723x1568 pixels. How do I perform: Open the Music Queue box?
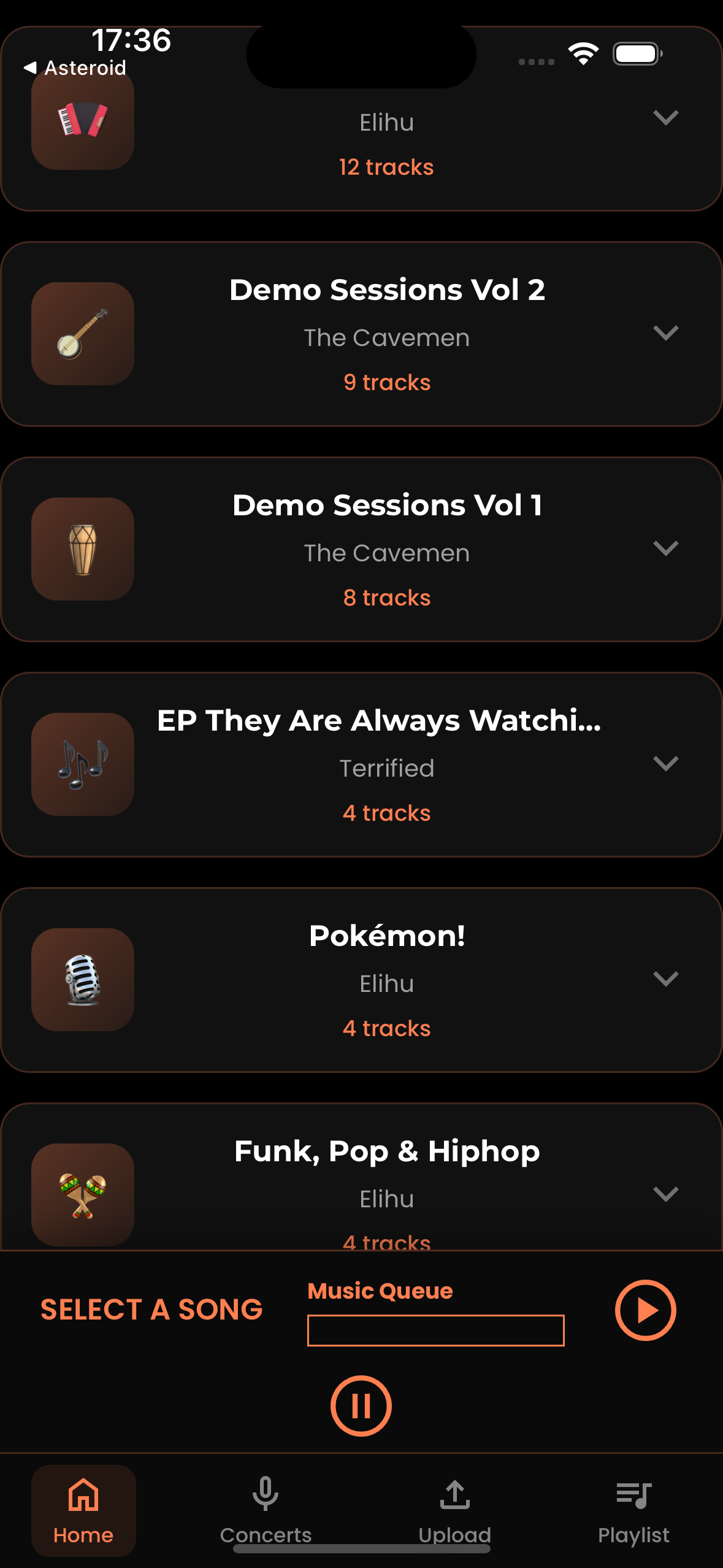[436, 1331]
